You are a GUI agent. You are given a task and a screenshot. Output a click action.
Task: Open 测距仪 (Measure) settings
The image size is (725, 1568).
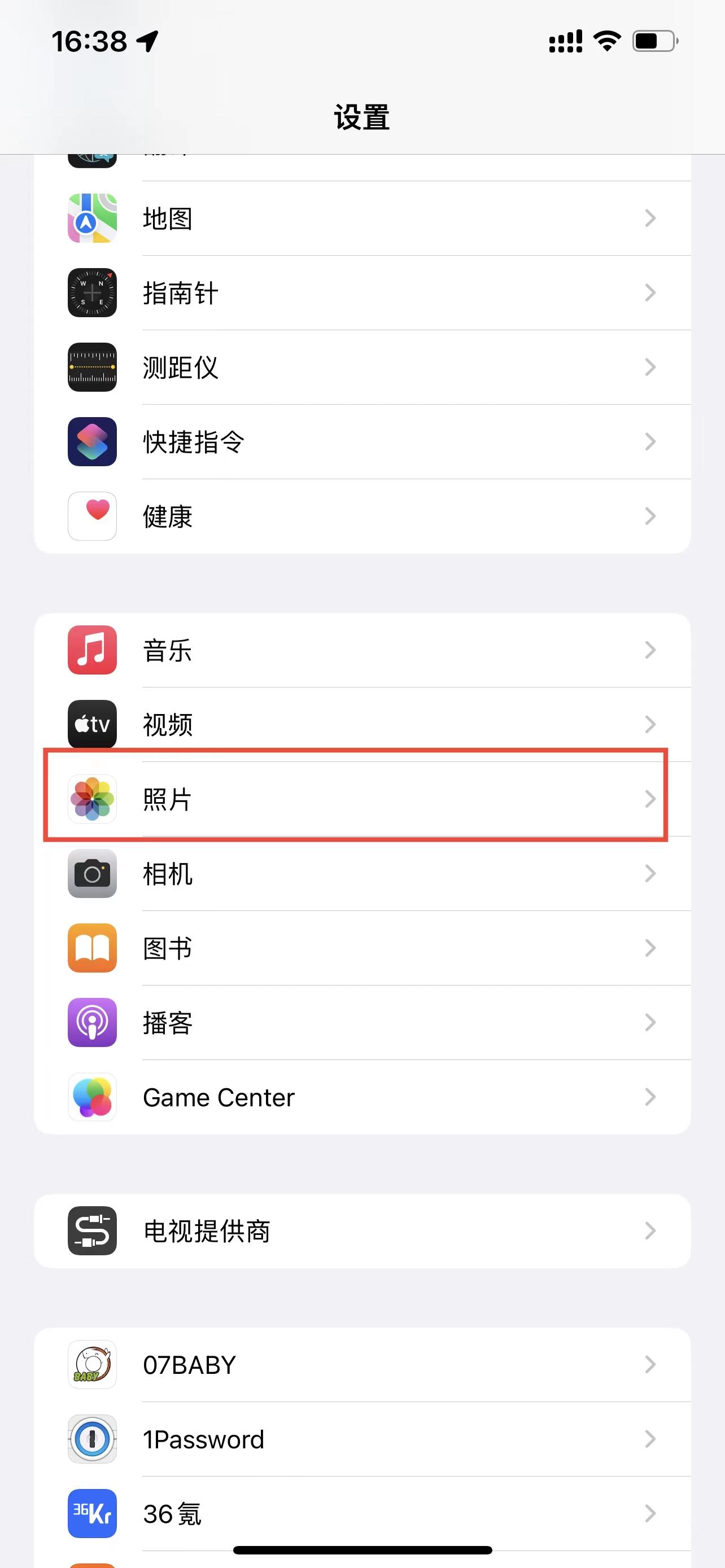[361, 367]
